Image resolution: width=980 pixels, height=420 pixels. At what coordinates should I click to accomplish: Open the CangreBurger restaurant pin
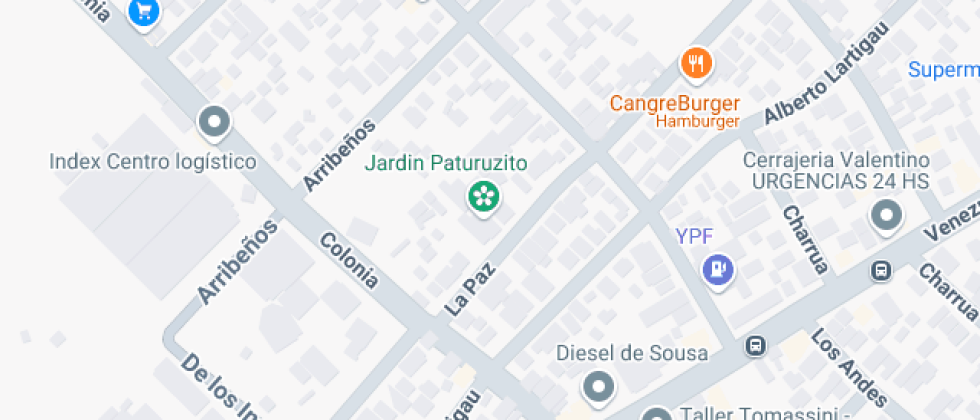click(x=696, y=65)
